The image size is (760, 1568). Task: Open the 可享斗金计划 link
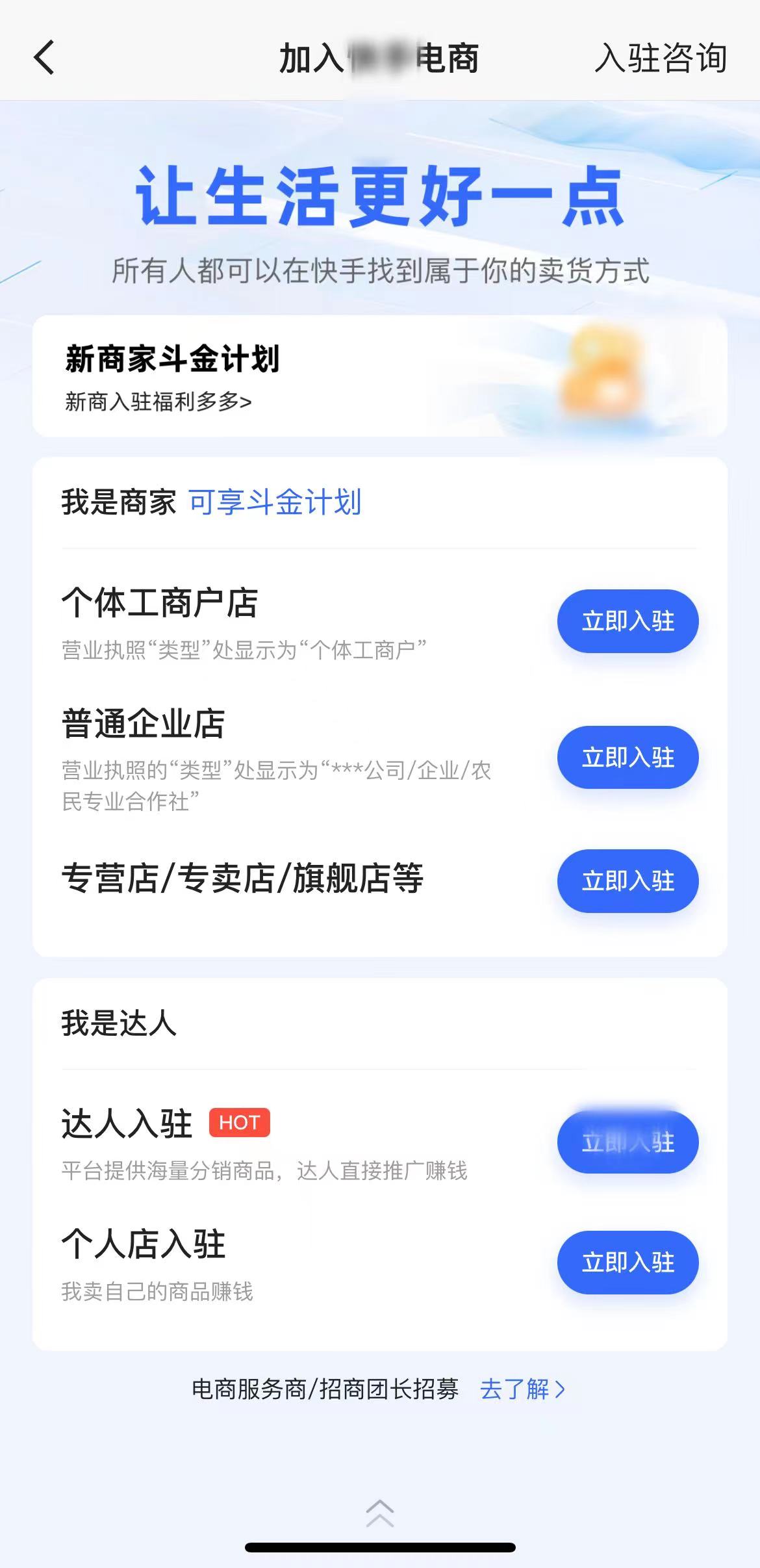point(275,501)
